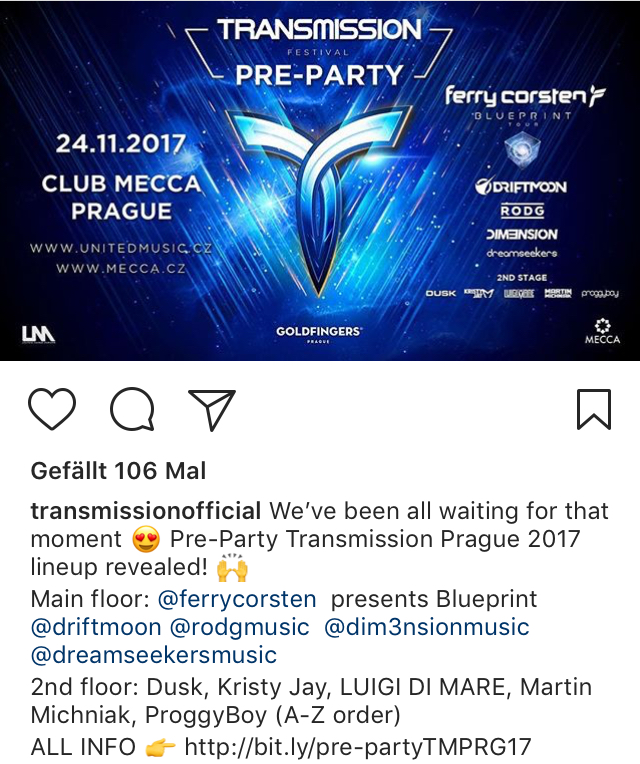The image size is (640, 764).
Task: Visit the @driftmoon profile
Action: pyautogui.click(x=96, y=628)
